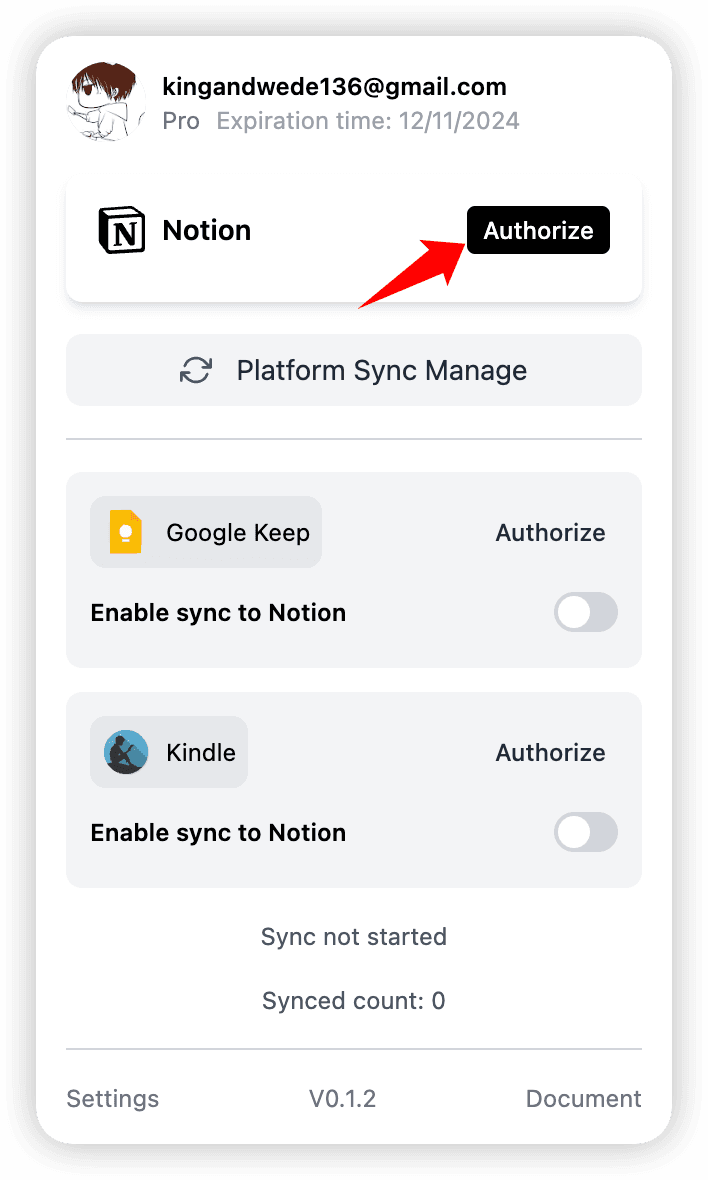Screen dimensions: 708x1180
Task: Enable Kindle sync to Notion
Action: (586, 833)
